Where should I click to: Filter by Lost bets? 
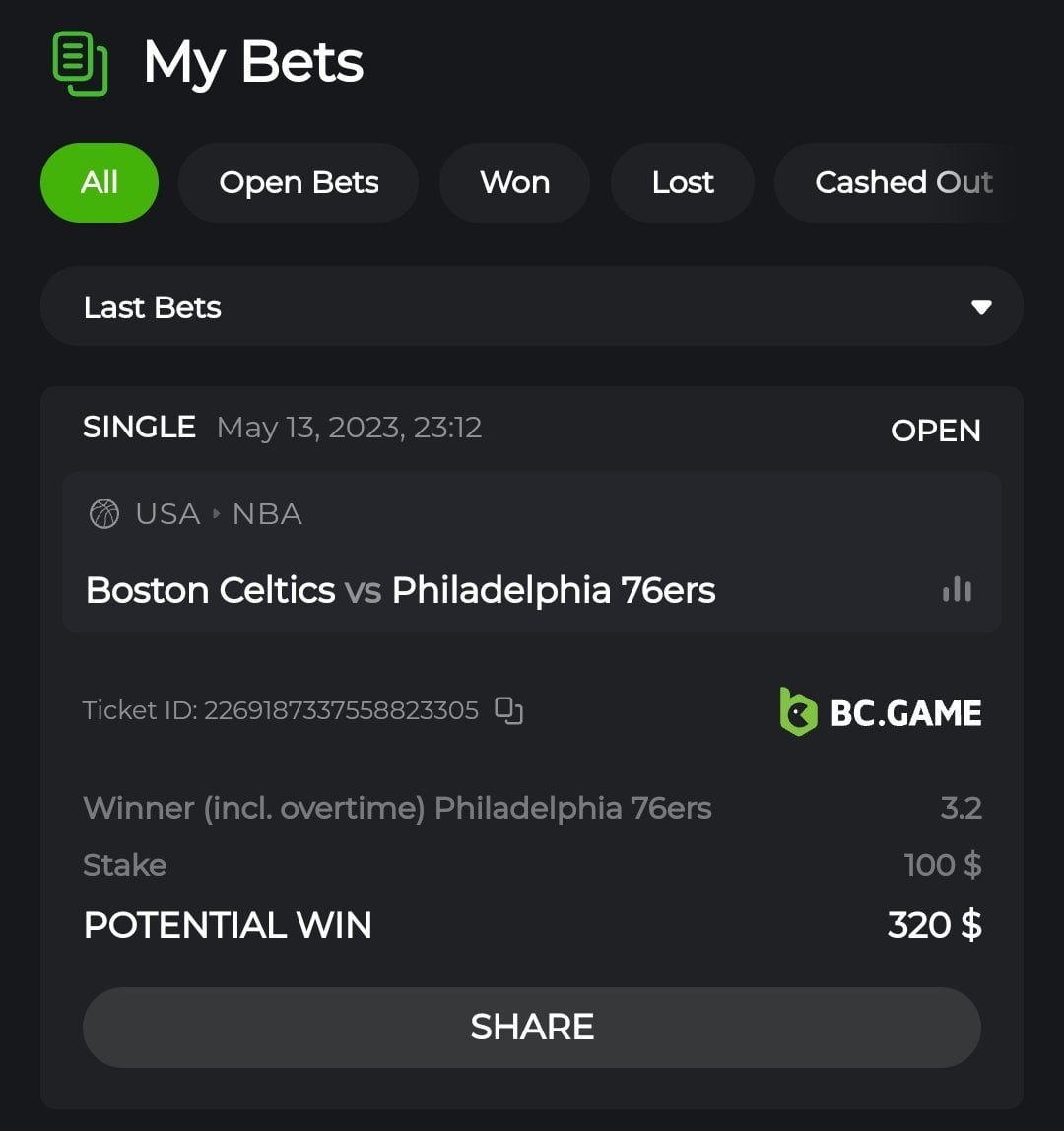pos(683,182)
